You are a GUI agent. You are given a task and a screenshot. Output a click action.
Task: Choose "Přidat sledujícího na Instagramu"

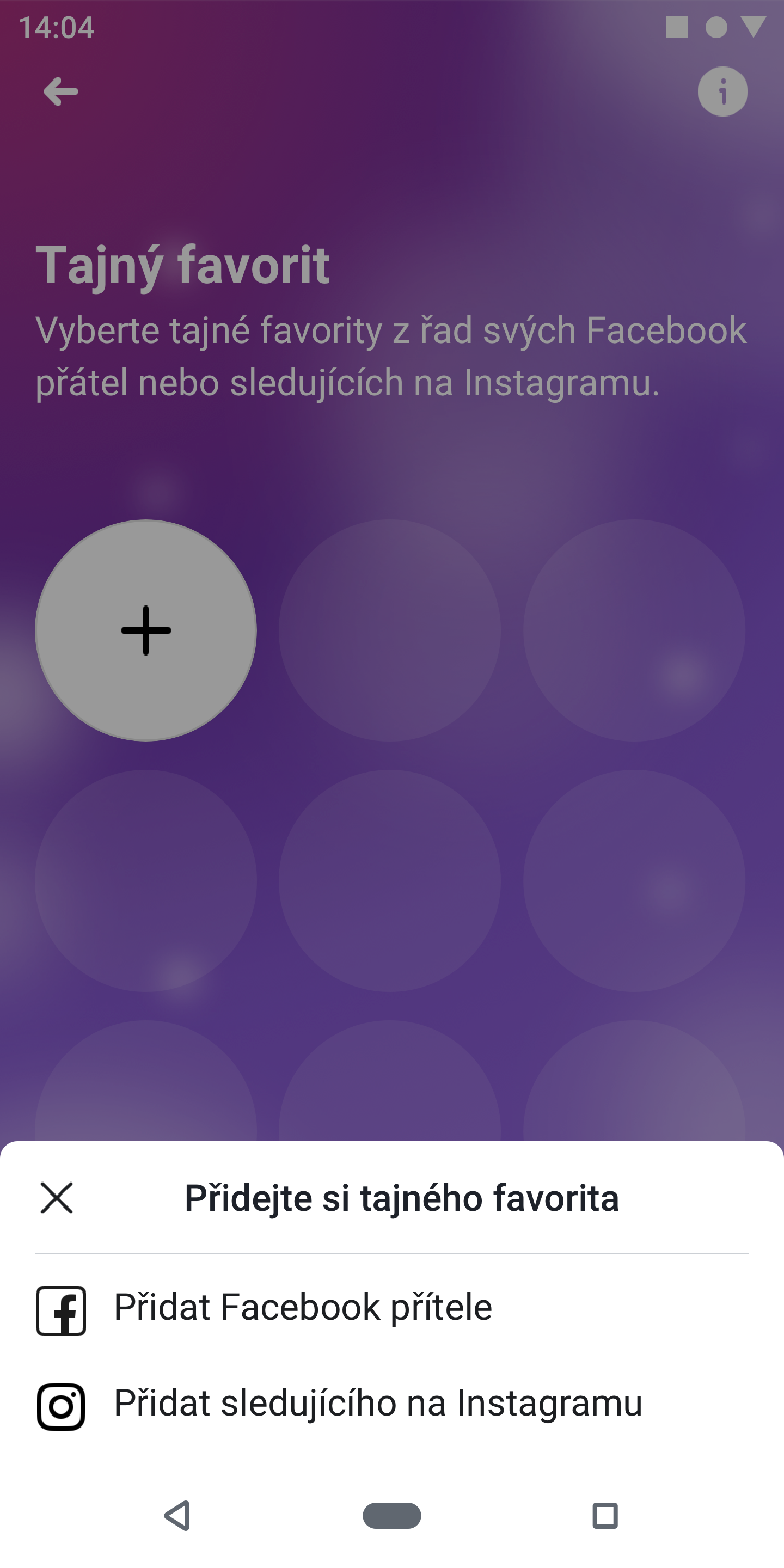pos(392,1405)
